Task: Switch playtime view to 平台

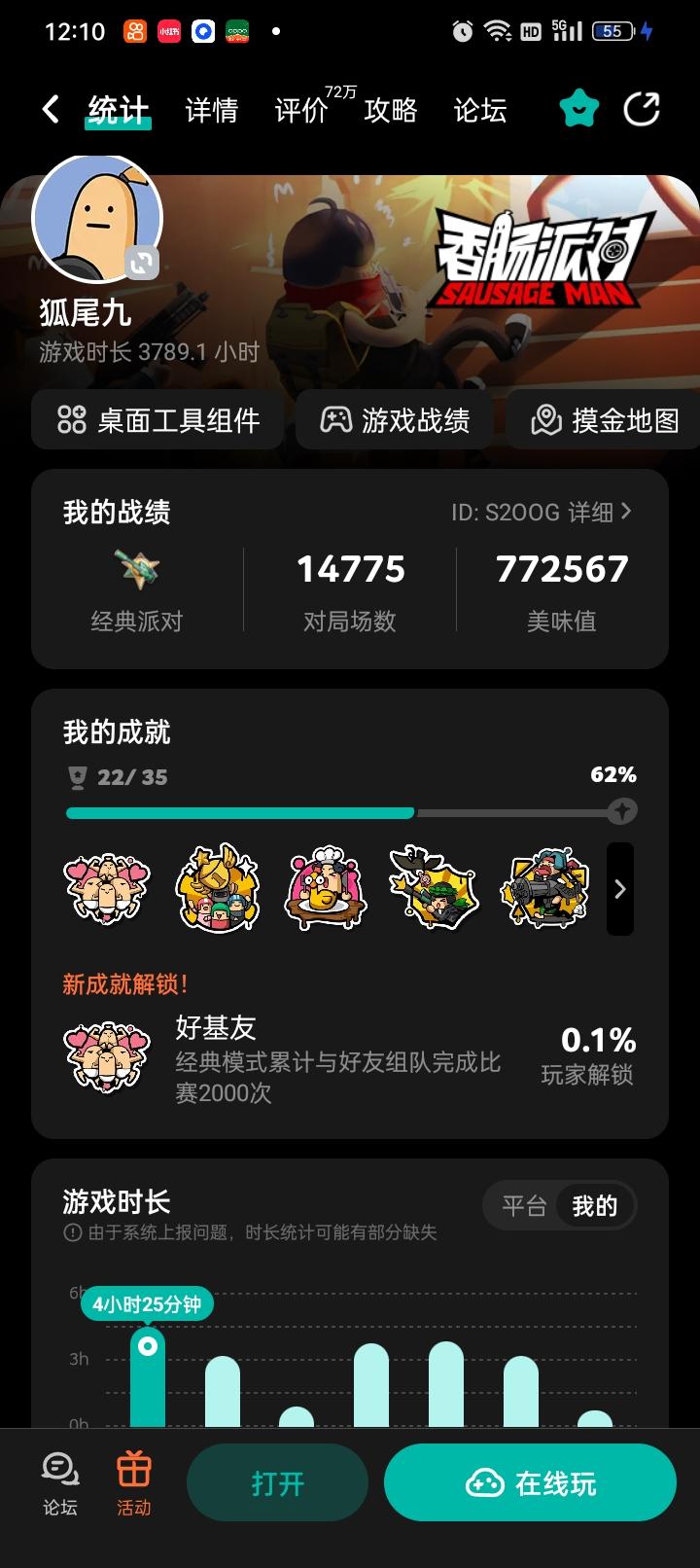Action: click(x=525, y=1205)
